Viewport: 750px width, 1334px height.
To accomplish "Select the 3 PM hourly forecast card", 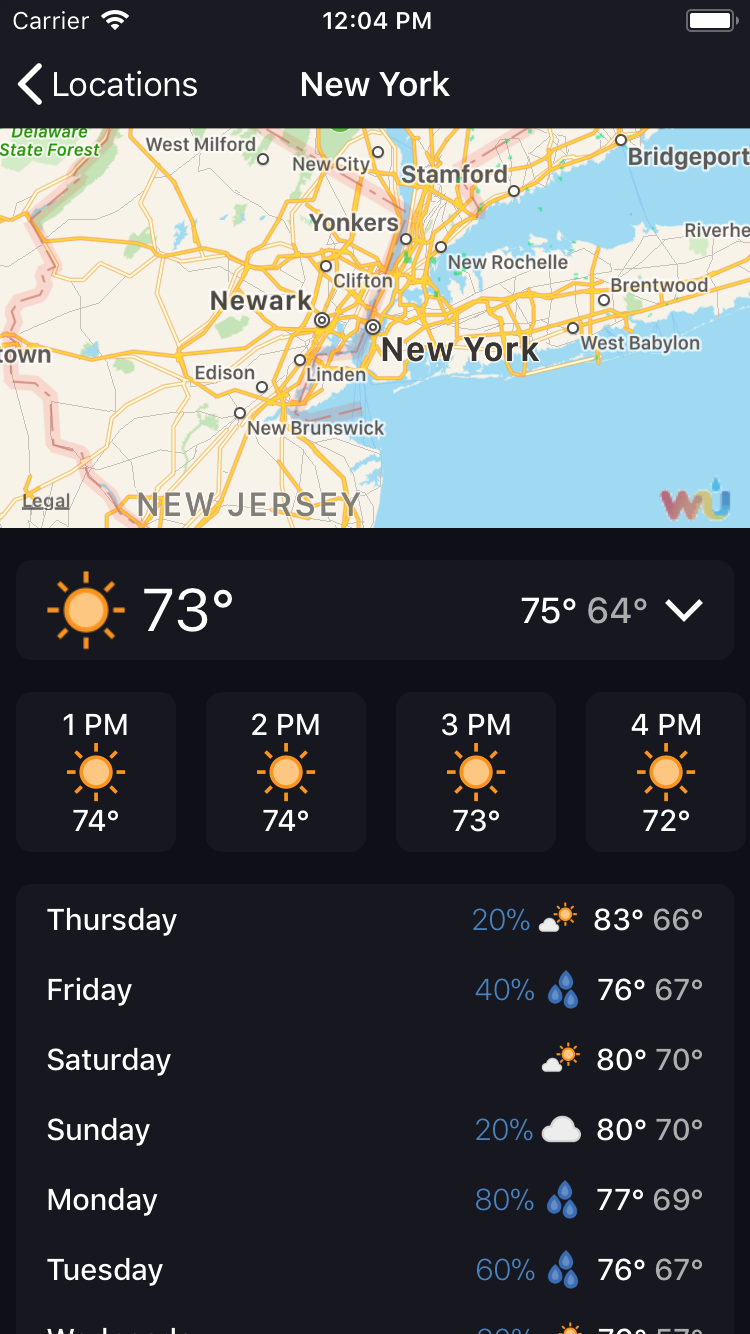I will pos(476,772).
